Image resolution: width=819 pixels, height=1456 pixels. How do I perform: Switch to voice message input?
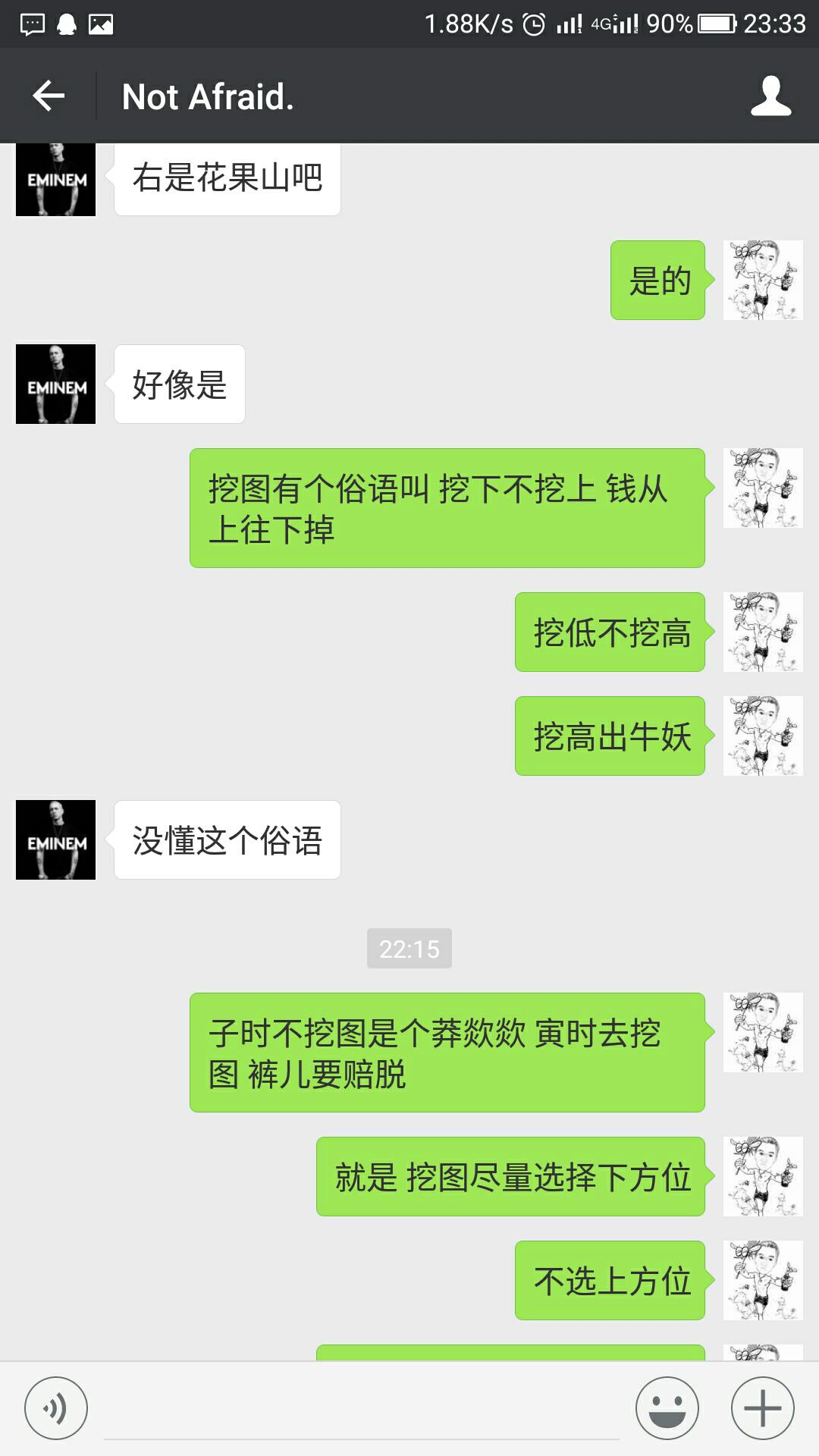(x=55, y=1408)
